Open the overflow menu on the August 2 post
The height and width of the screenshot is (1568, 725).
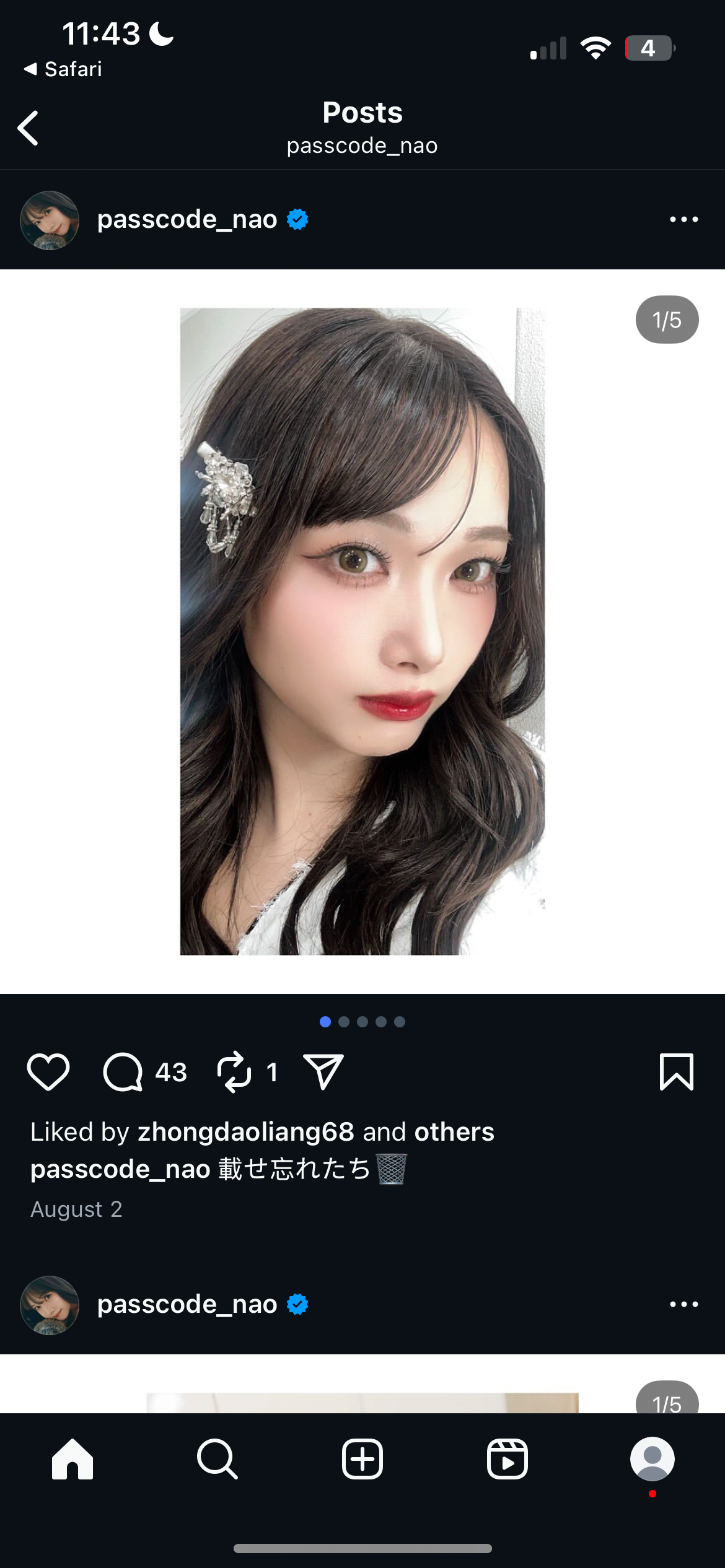(683, 219)
